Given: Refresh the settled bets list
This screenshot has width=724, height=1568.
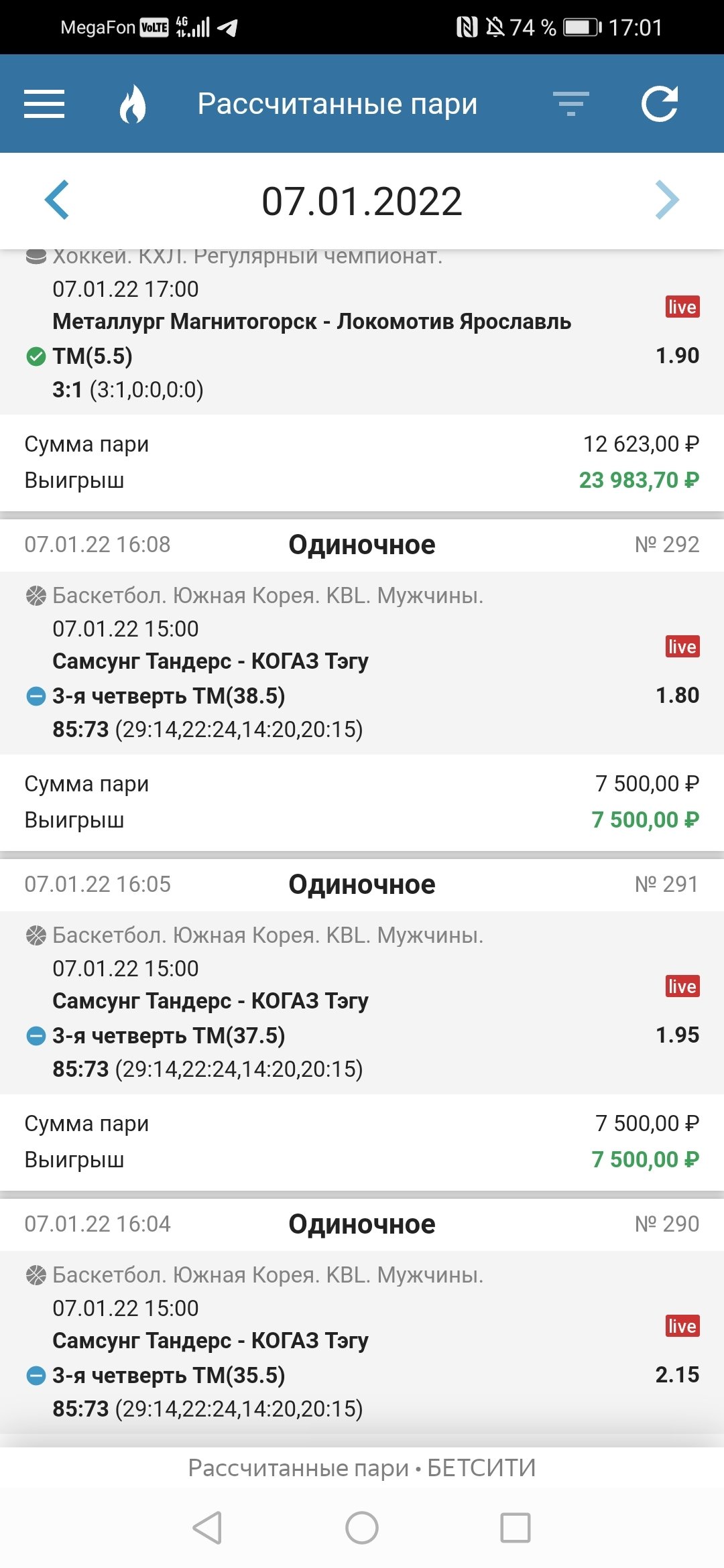Looking at the screenshot, I should tap(660, 104).
